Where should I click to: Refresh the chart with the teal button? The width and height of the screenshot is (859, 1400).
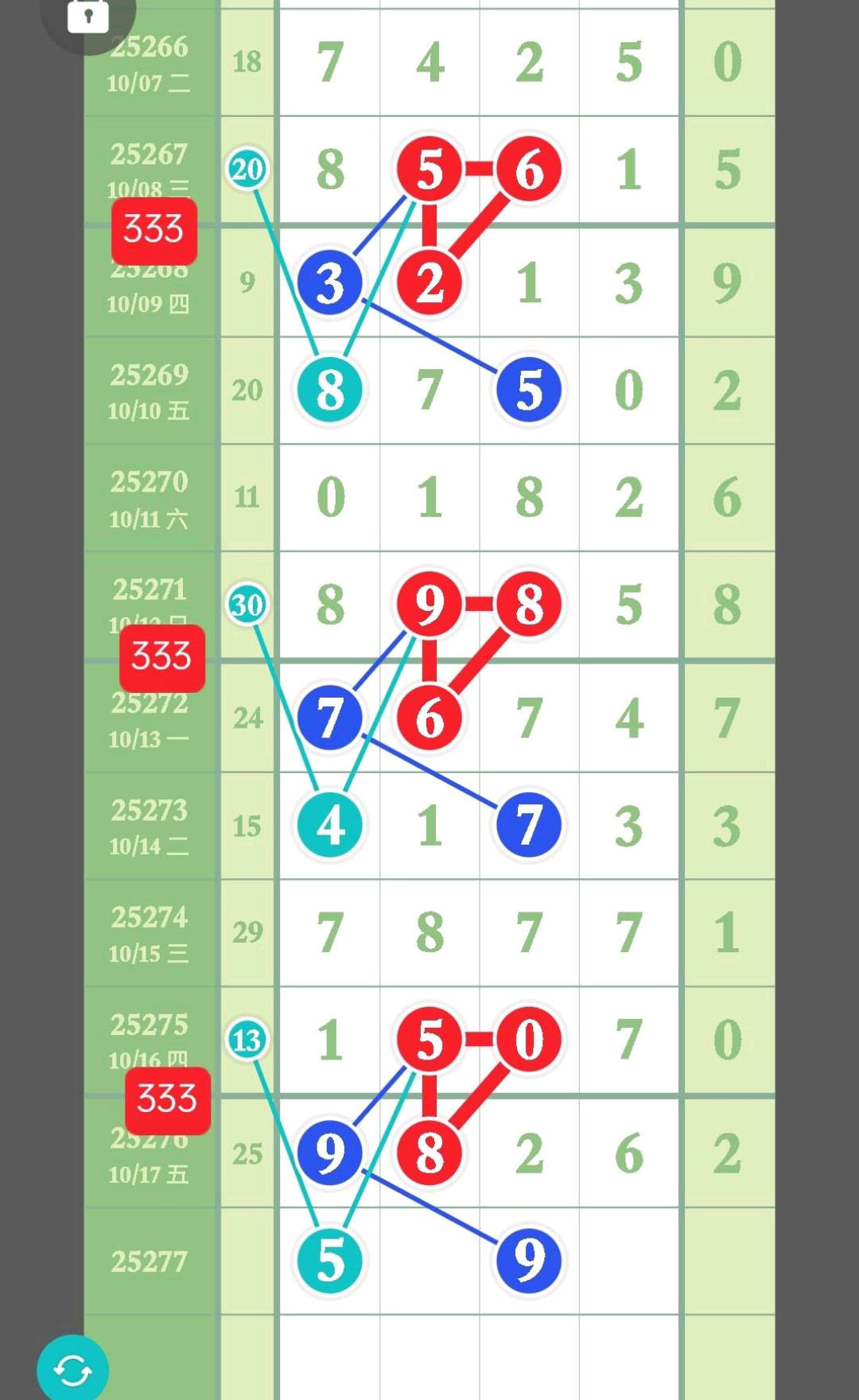[x=72, y=1370]
